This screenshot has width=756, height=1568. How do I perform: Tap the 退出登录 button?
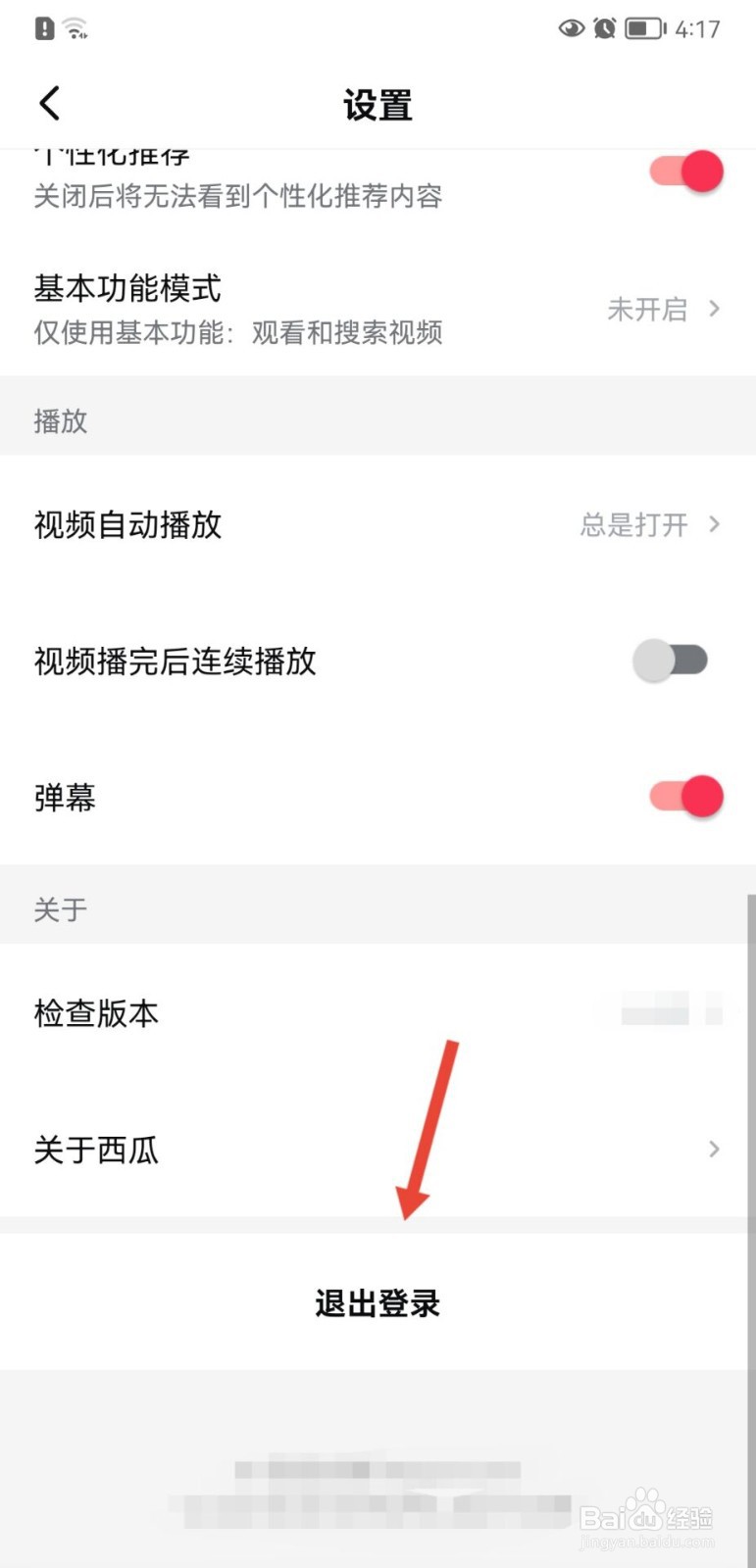378,1303
